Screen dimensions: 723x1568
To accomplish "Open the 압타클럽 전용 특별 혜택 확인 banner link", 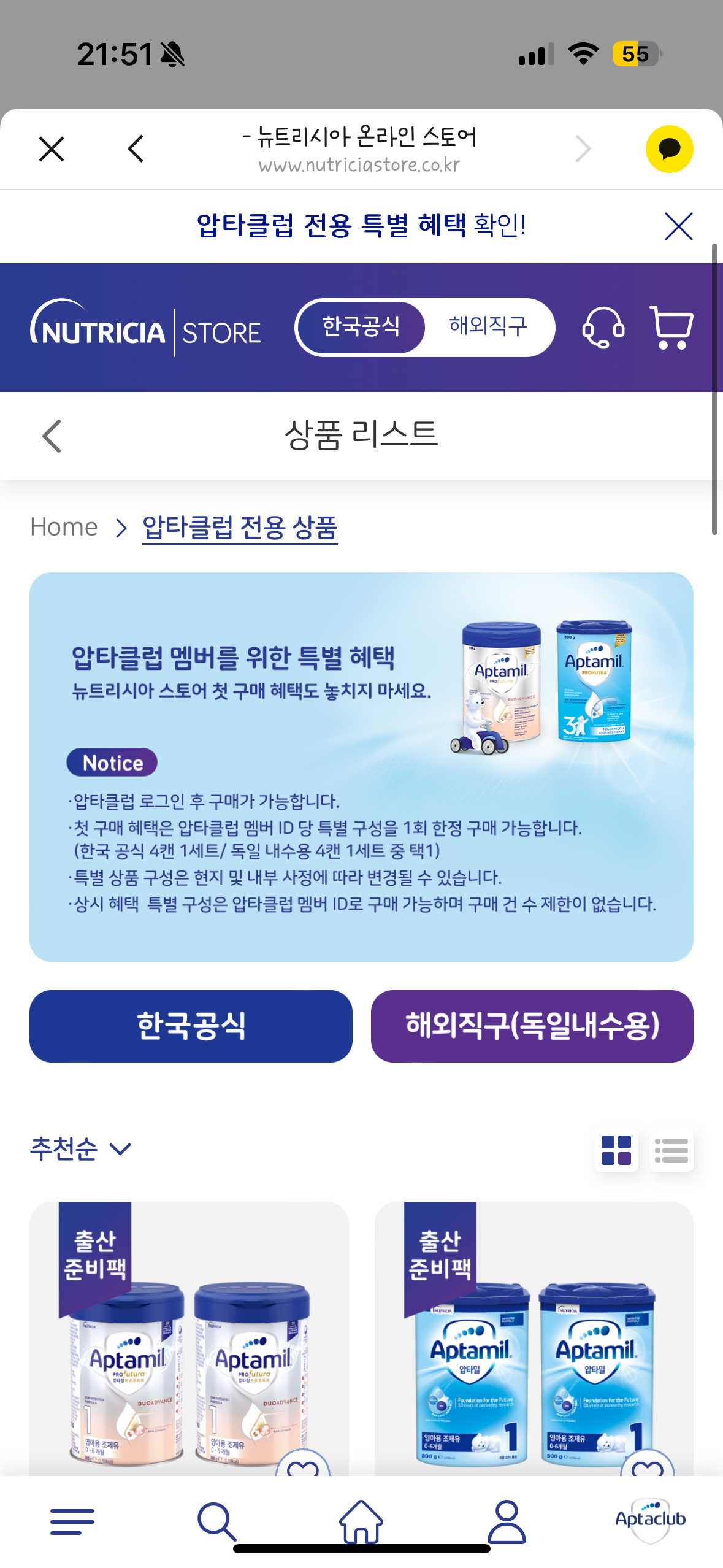I will pos(361,226).
